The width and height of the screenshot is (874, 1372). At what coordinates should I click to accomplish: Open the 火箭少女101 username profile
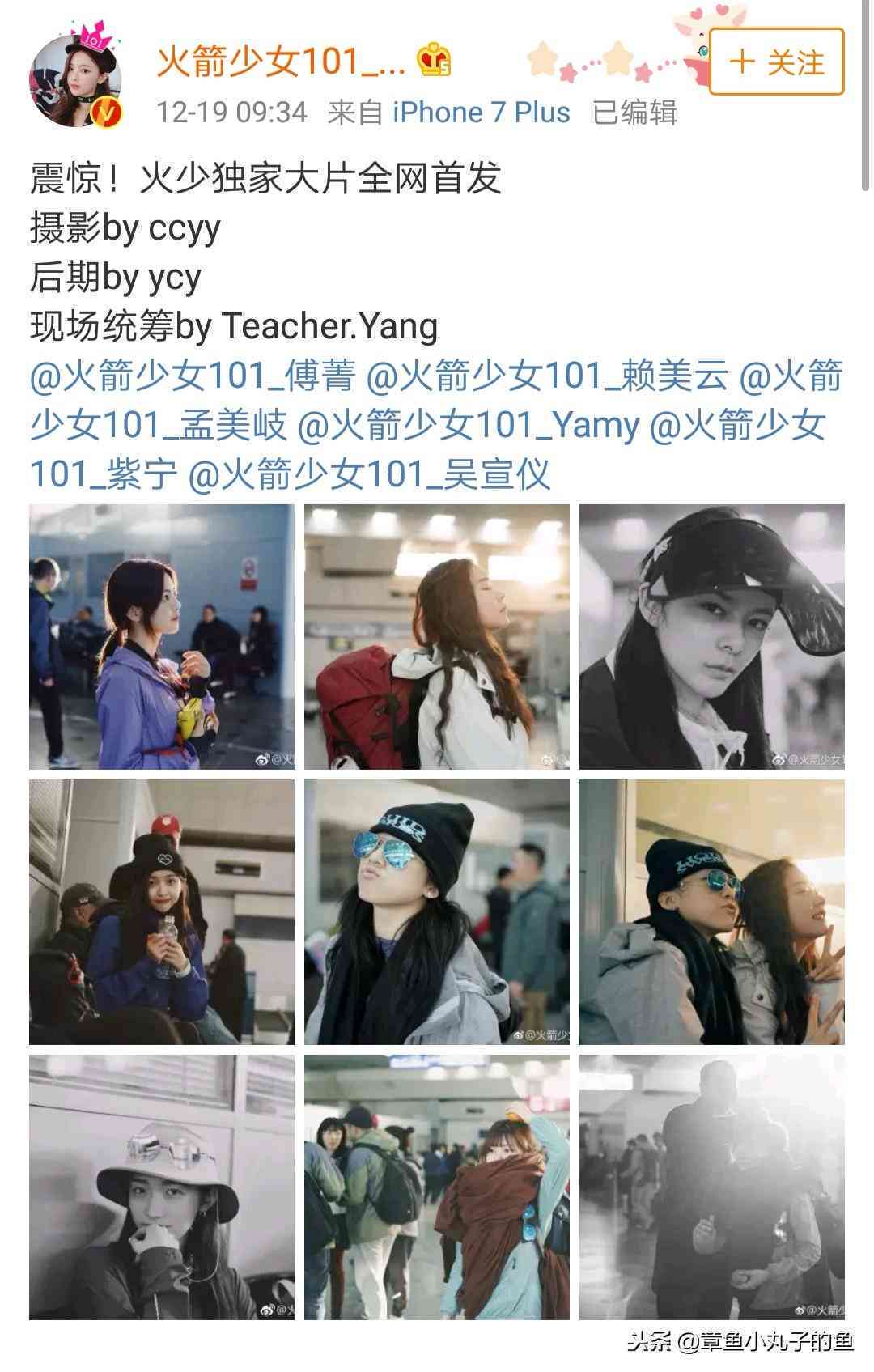tap(280, 62)
